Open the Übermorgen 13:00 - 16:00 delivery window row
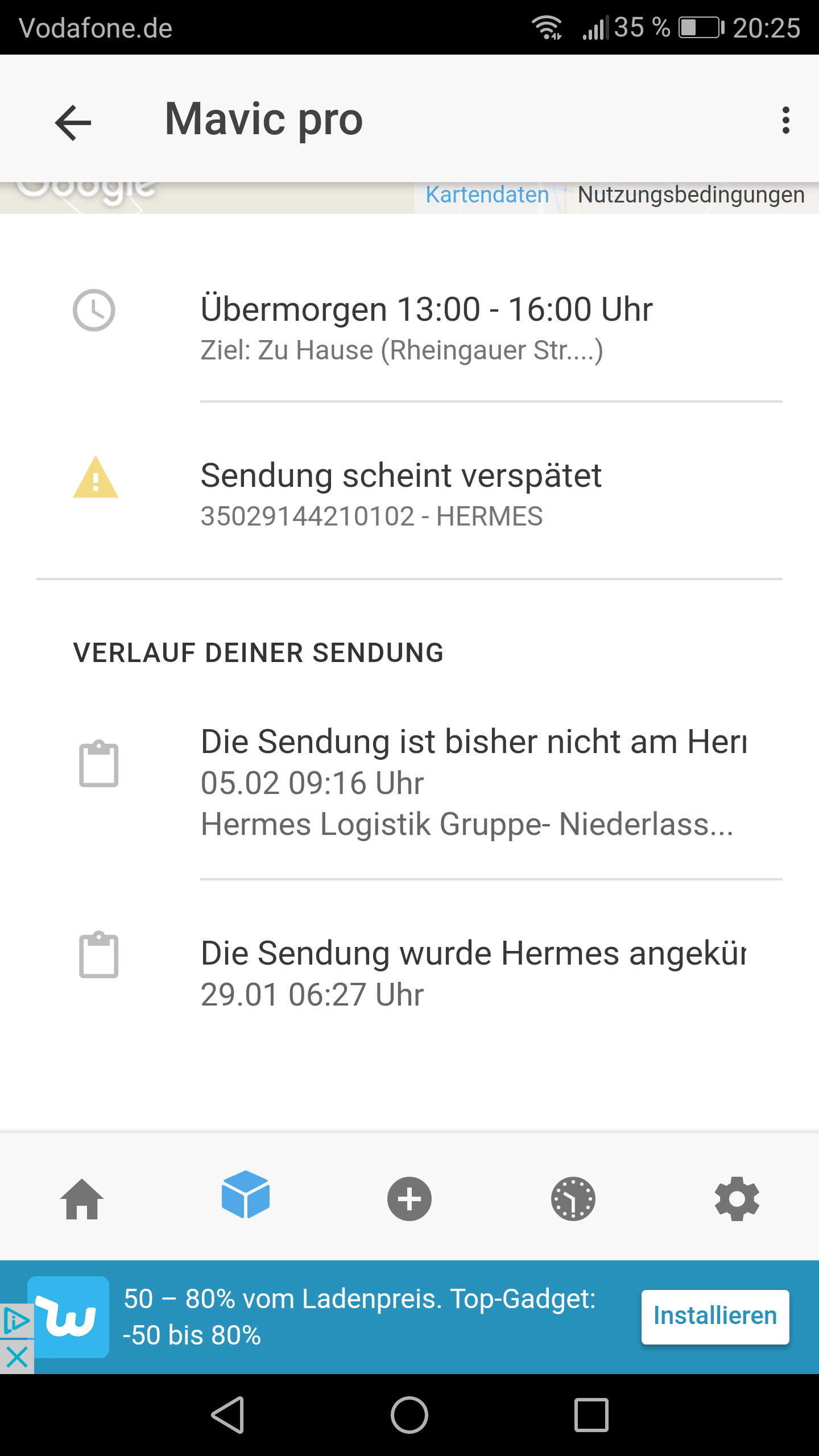 [409, 328]
